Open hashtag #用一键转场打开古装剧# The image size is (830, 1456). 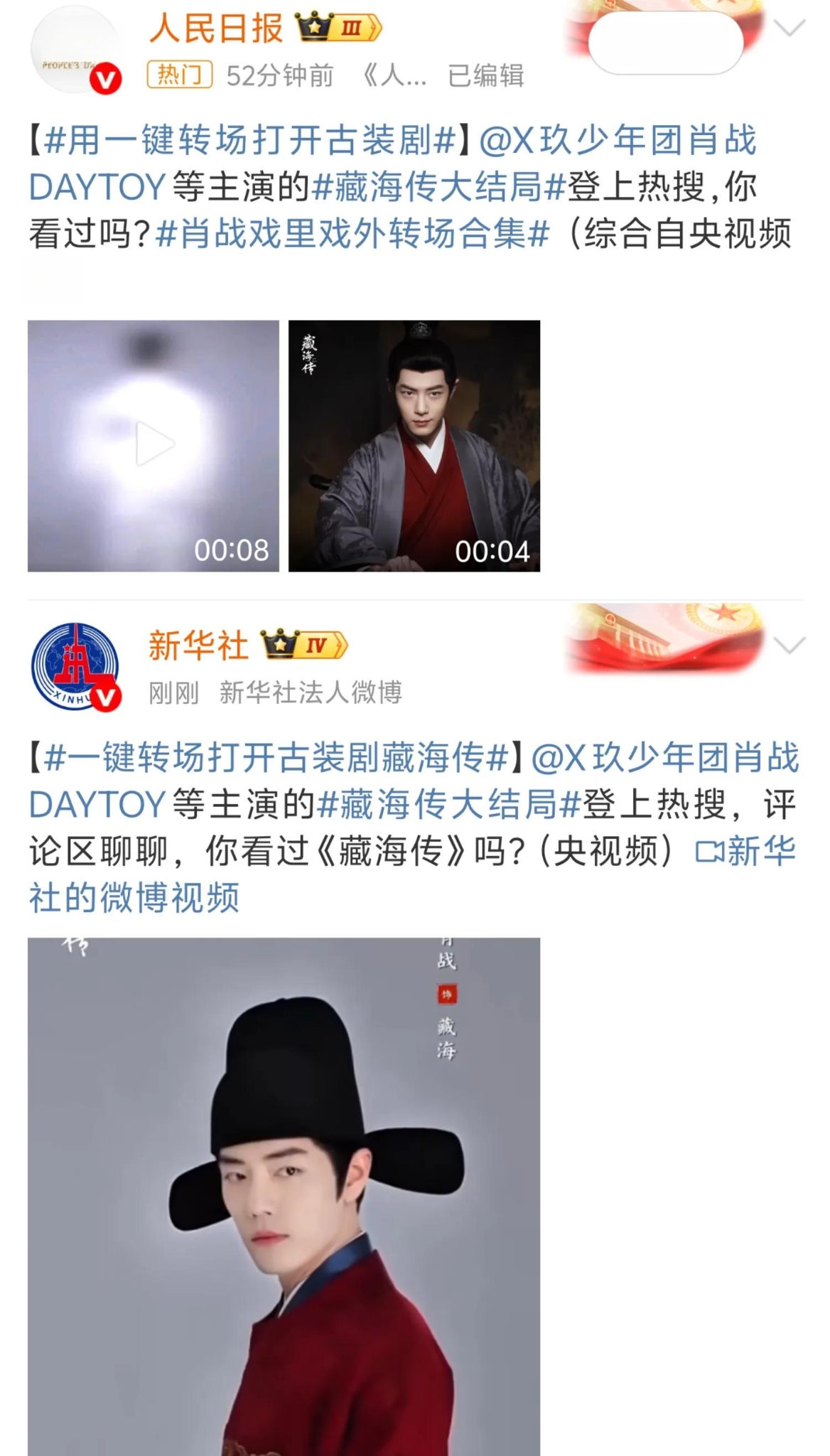pyautogui.click(x=249, y=140)
